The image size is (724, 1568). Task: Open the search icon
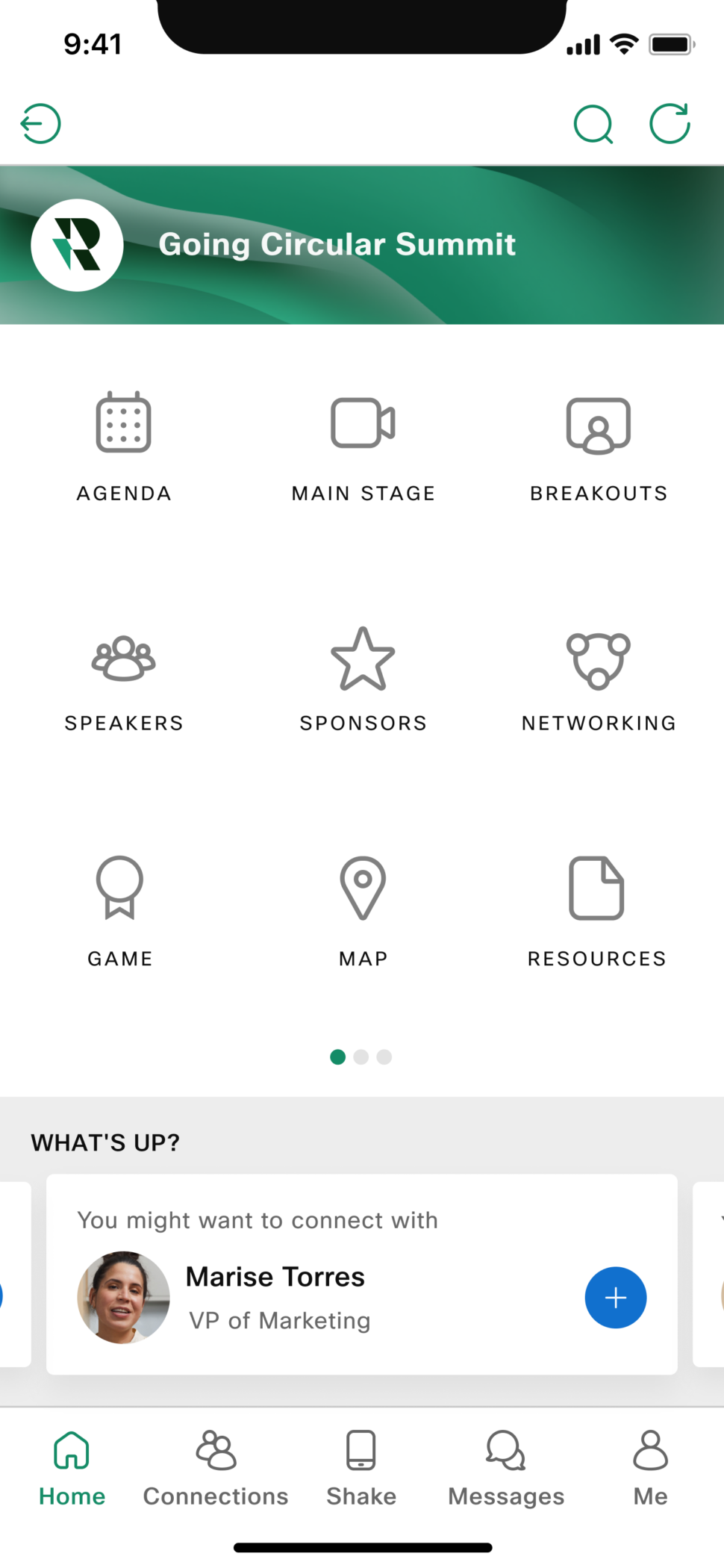[593, 124]
